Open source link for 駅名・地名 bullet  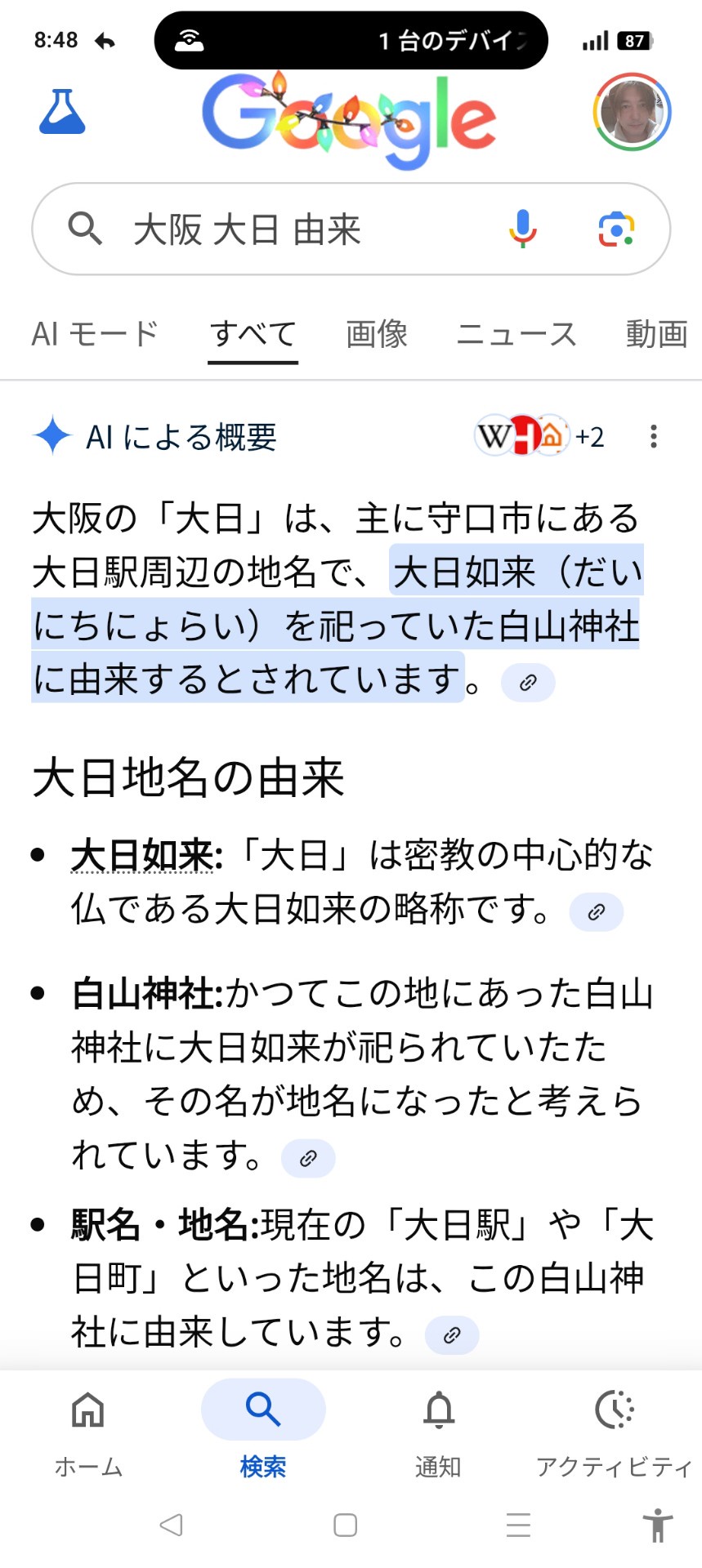(452, 1335)
